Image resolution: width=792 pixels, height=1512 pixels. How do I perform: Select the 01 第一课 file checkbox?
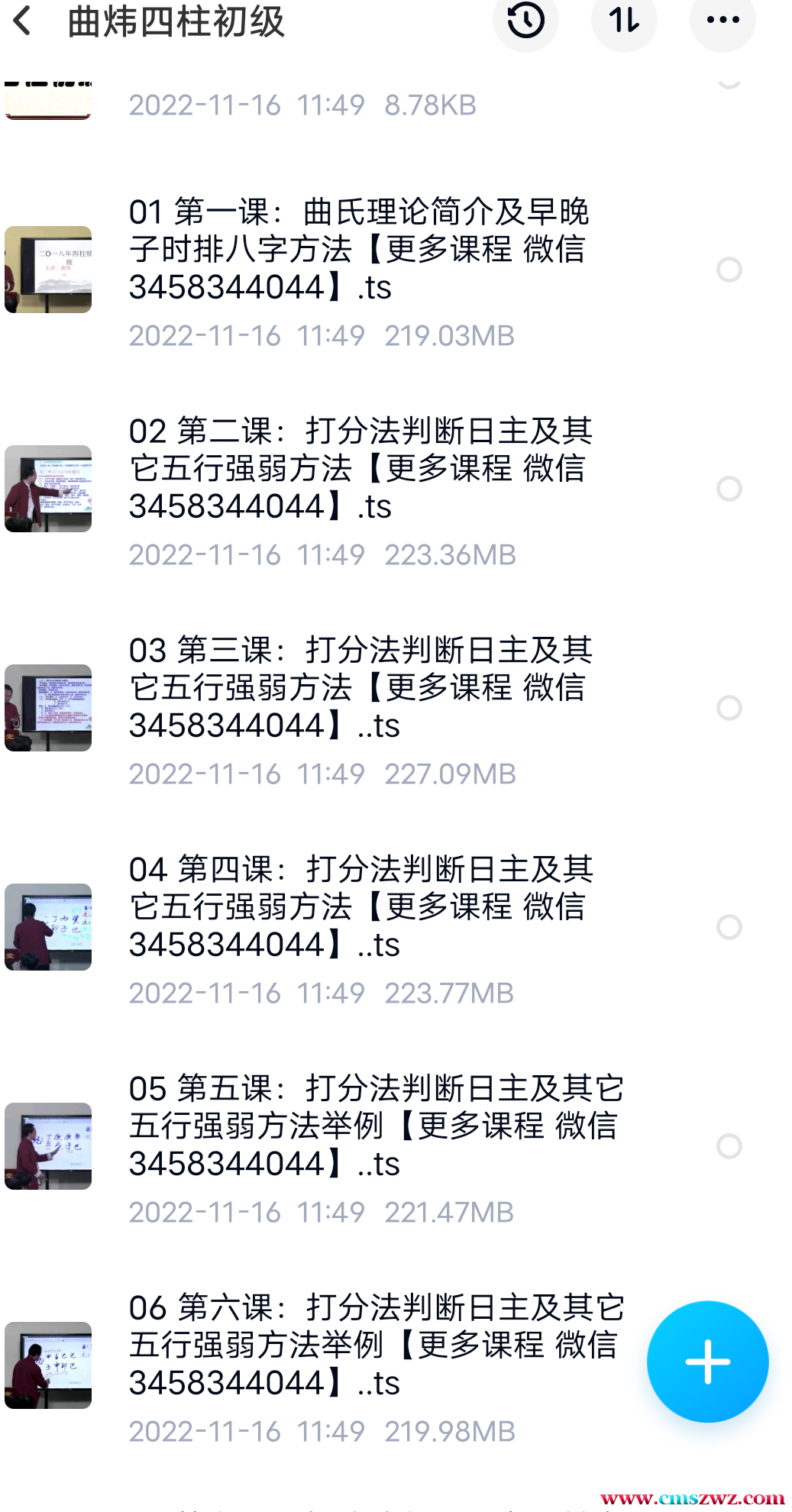[x=729, y=270]
